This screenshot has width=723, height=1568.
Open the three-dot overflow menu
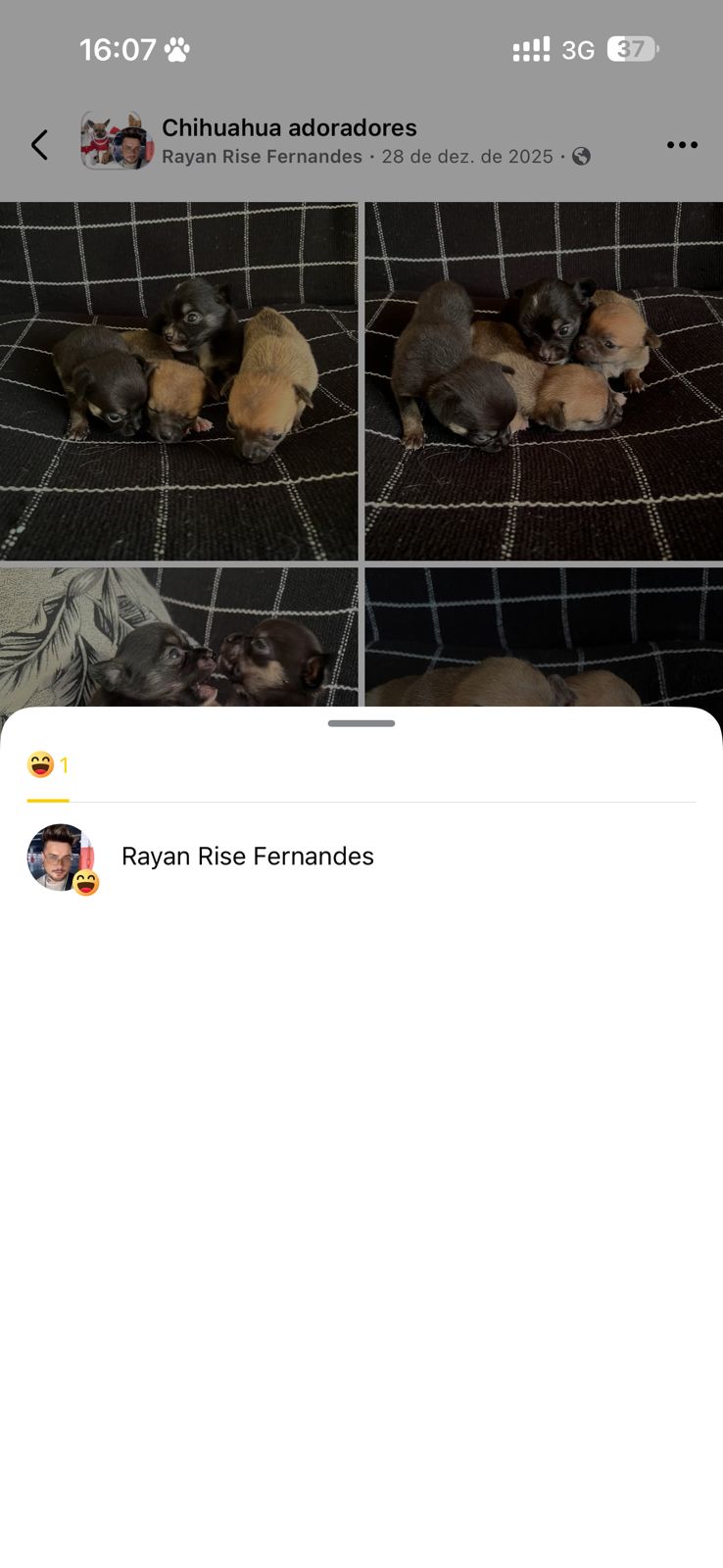[x=682, y=145]
